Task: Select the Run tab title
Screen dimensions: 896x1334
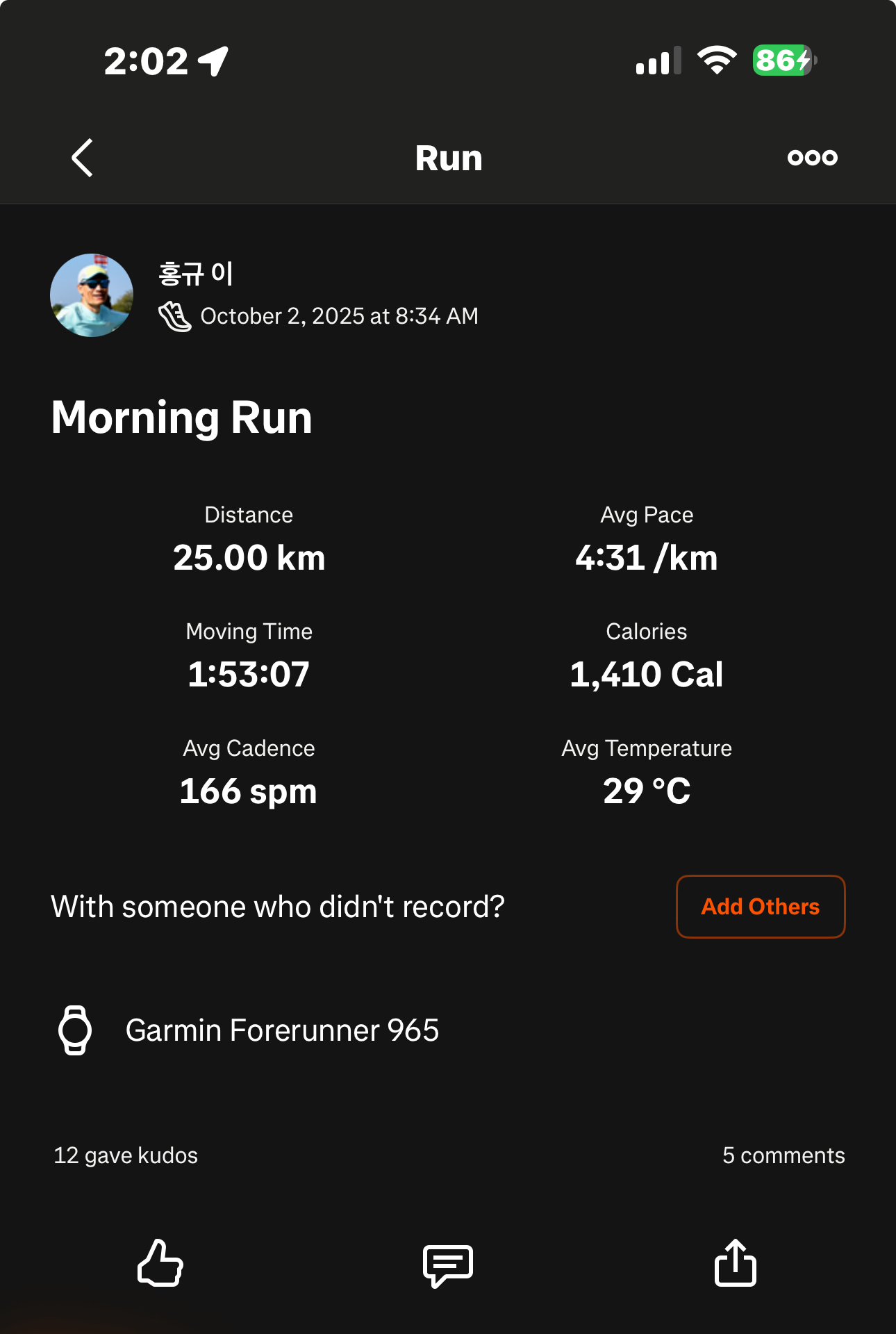Action: [448, 157]
